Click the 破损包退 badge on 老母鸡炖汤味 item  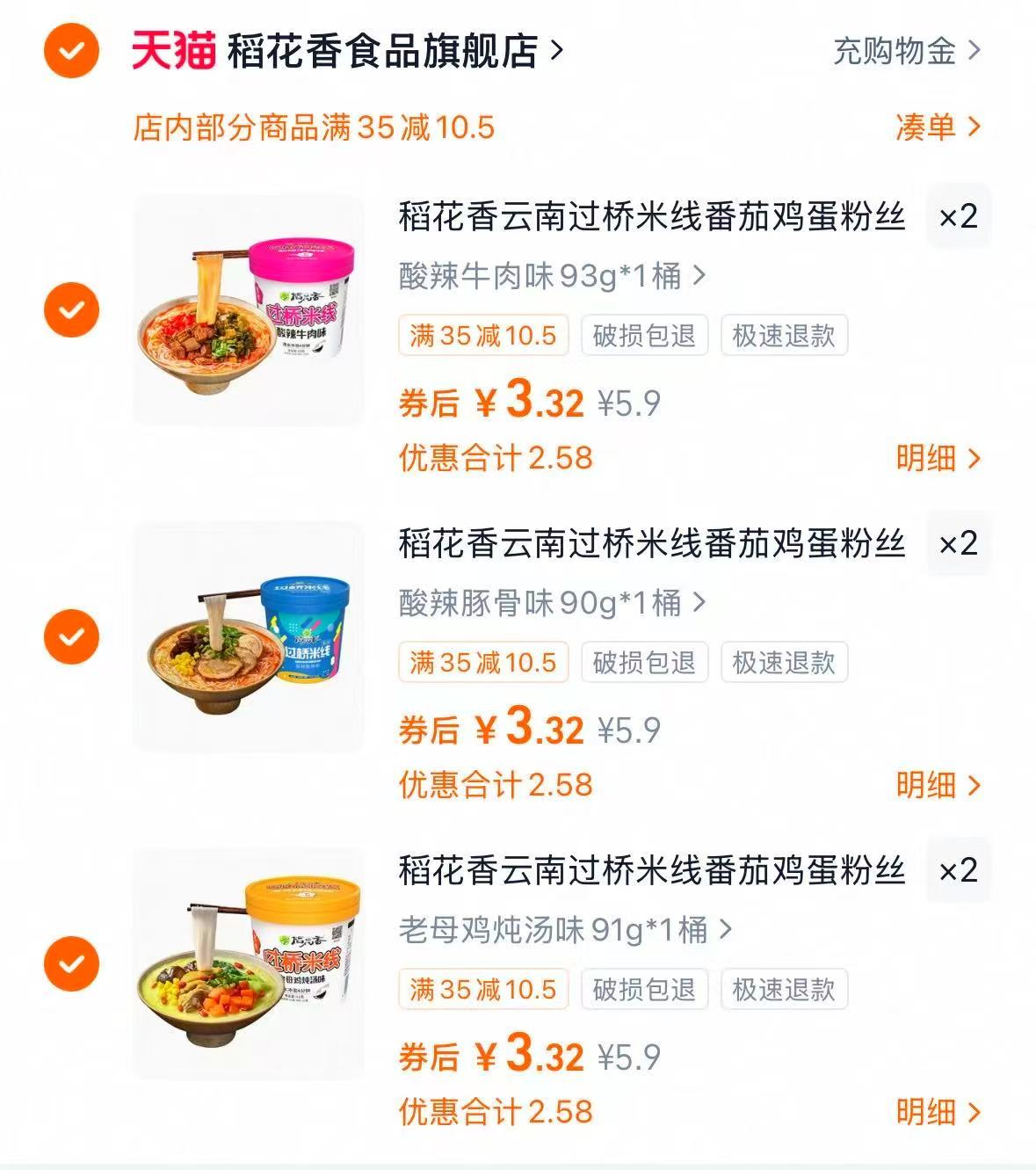tap(644, 990)
